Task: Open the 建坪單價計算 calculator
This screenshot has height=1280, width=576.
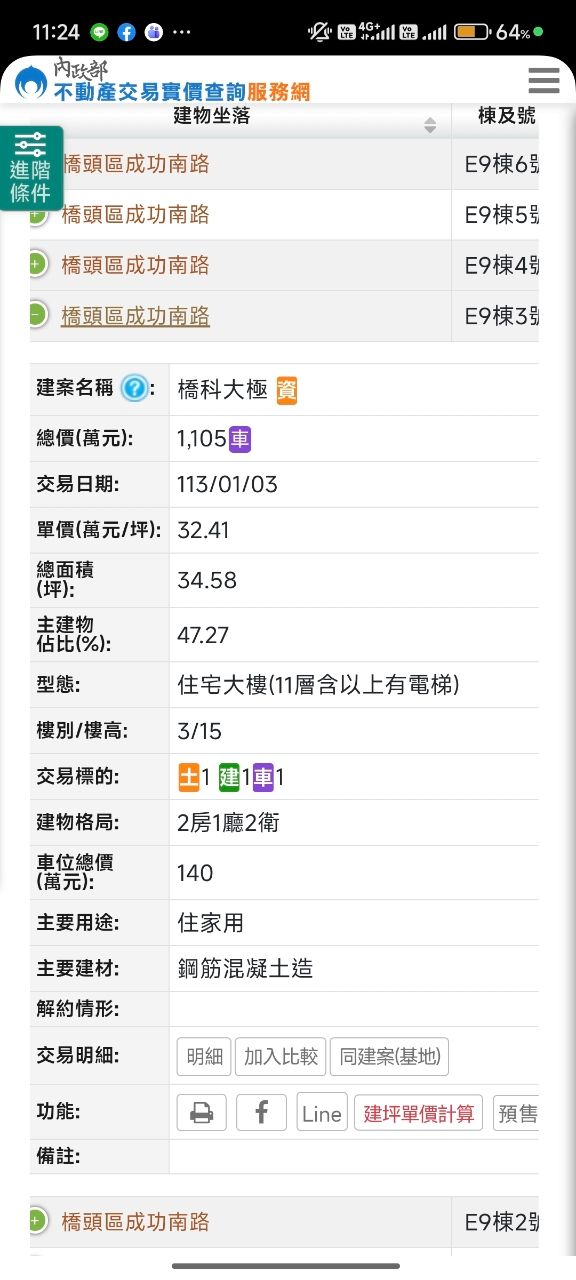Action: click(x=419, y=1113)
